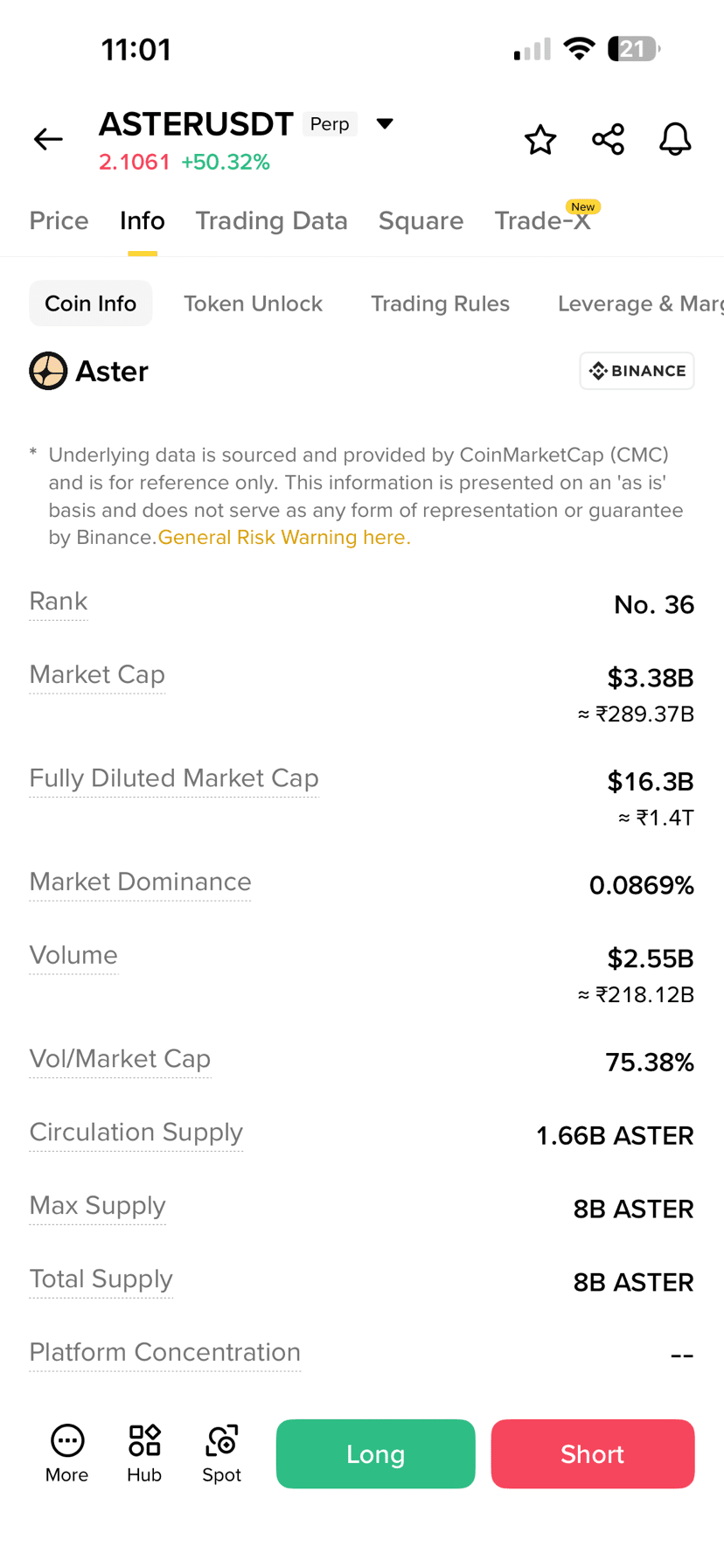The image size is (724, 1568).
Task: Tap the green Long button
Action: click(376, 1453)
